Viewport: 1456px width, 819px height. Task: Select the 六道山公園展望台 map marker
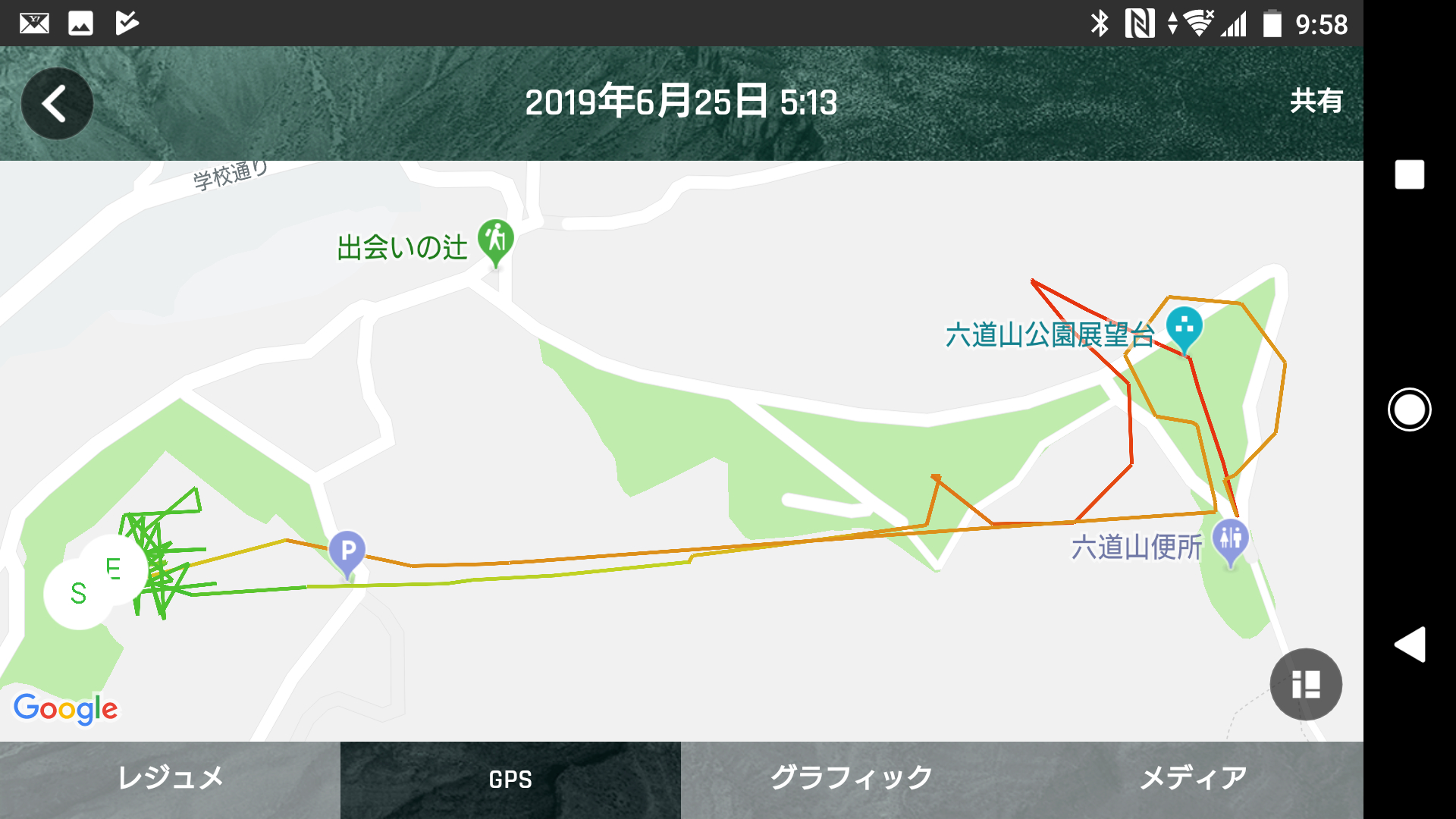[x=1184, y=328]
